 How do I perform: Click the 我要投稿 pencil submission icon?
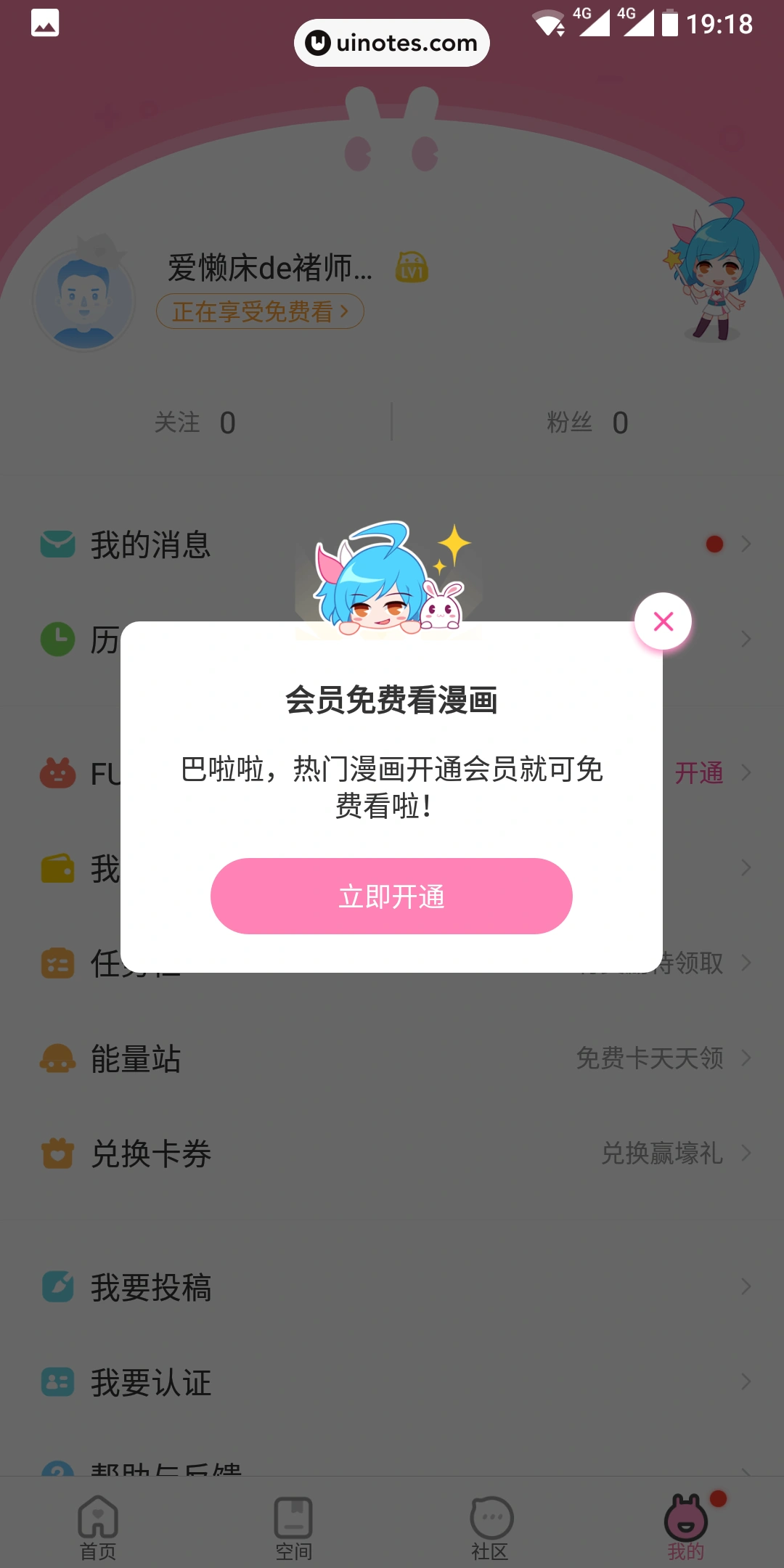coord(57,1286)
